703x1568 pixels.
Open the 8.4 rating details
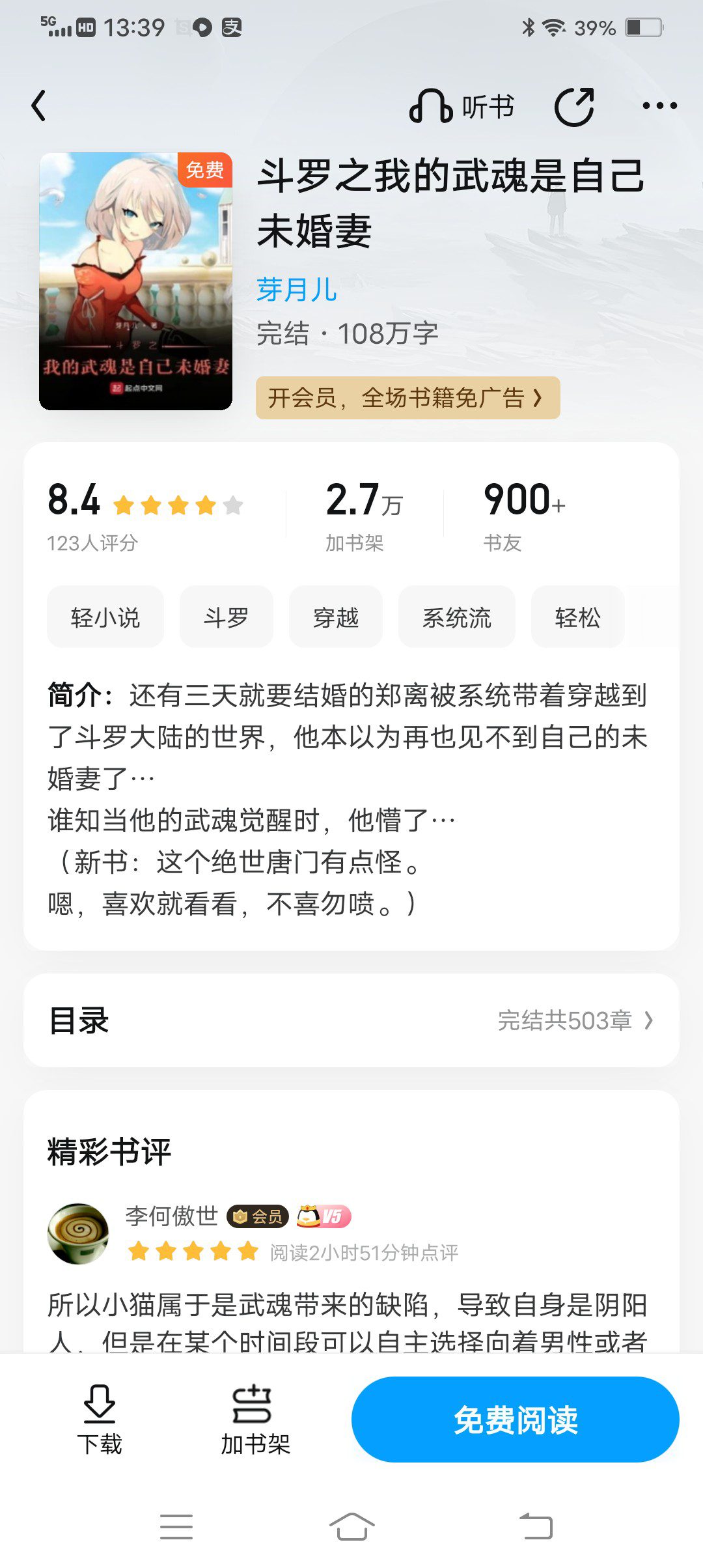click(x=145, y=516)
